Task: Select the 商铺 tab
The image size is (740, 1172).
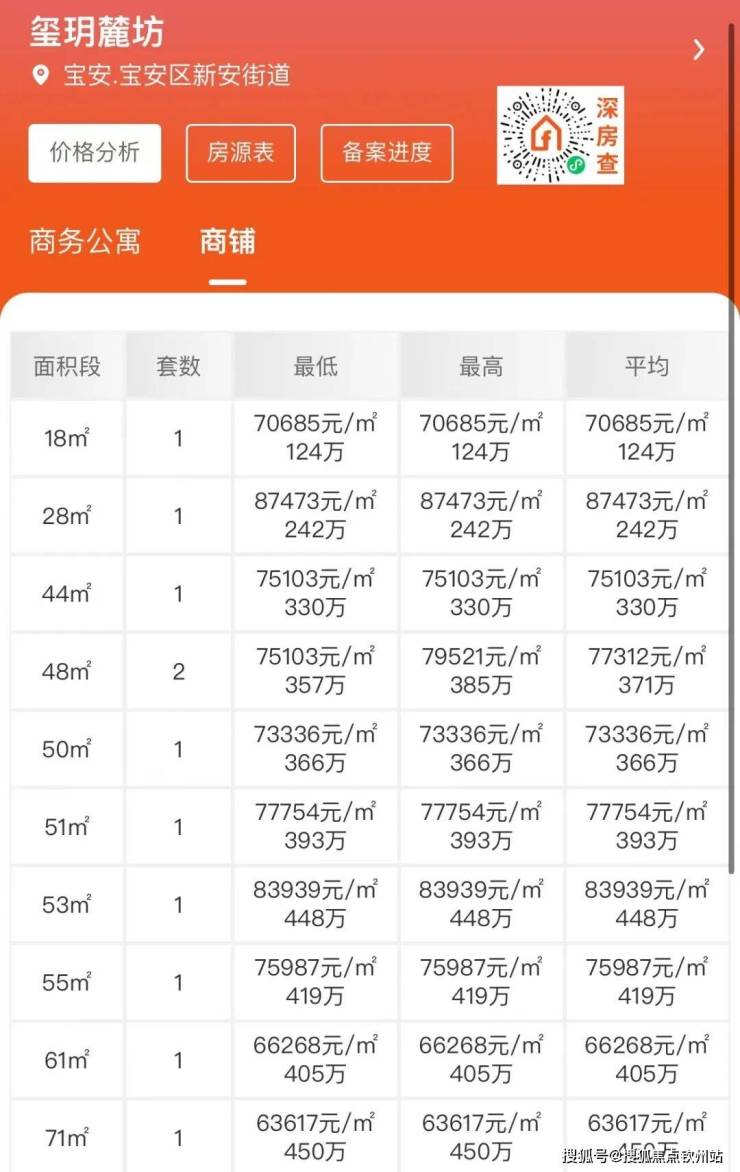Action: coord(228,241)
